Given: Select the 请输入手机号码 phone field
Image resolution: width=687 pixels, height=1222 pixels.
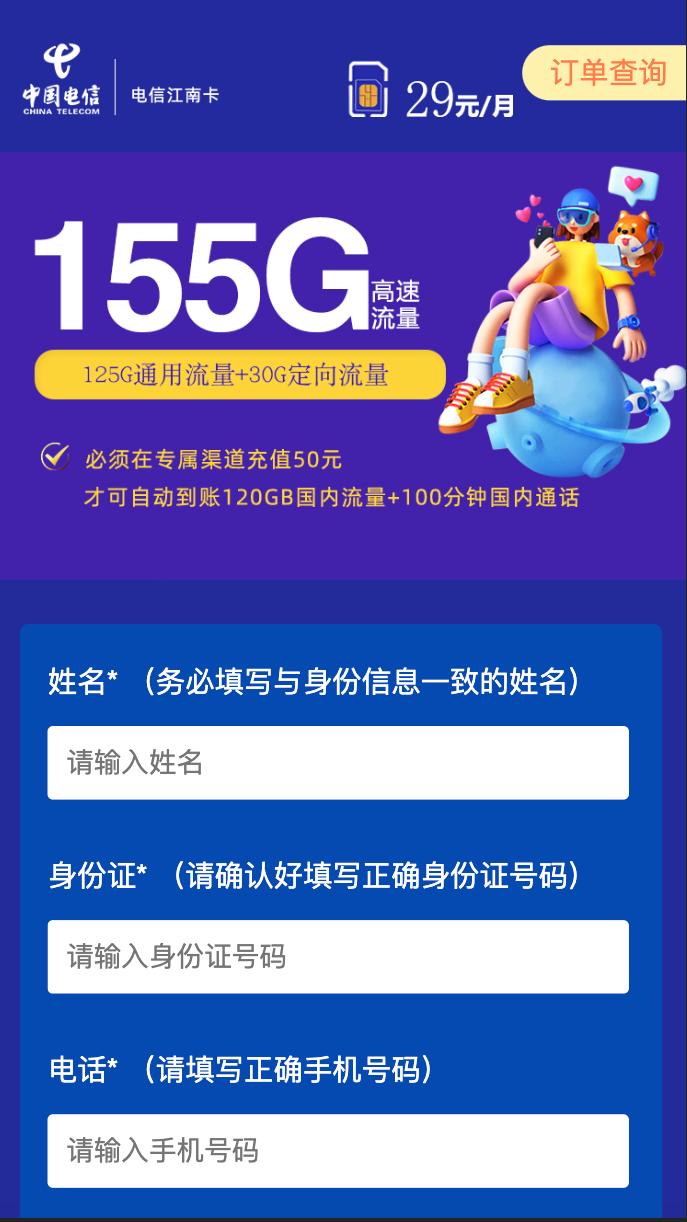Looking at the screenshot, I should pyautogui.click(x=338, y=1151).
